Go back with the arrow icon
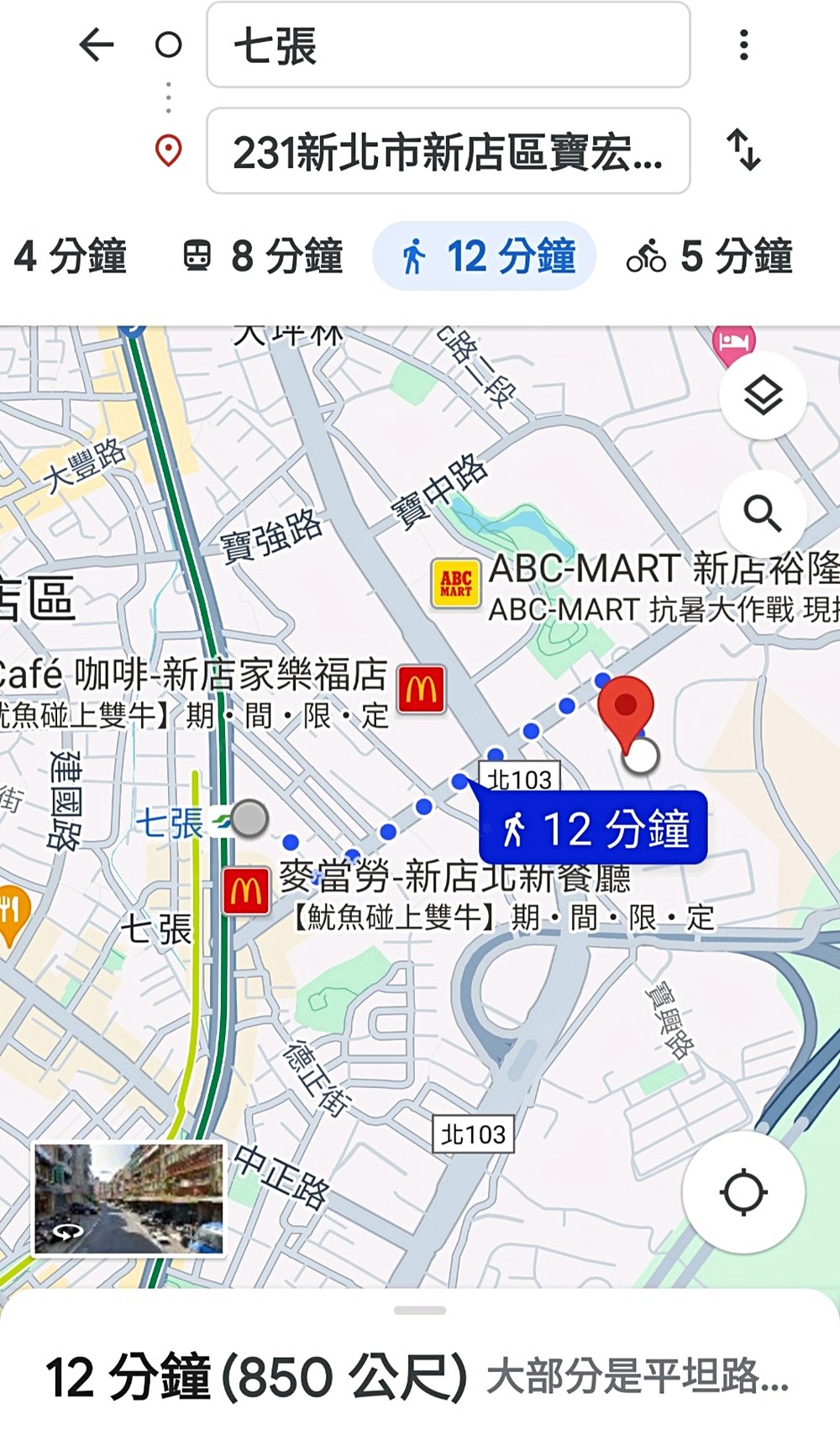840x1430 pixels. pyautogui.click(x=97, y=45)
